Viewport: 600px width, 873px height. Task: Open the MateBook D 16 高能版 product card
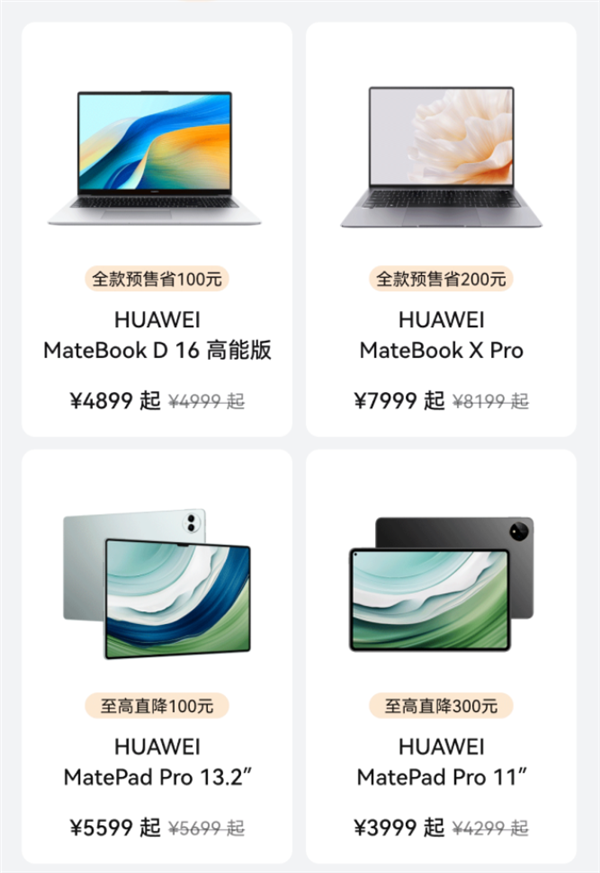pos(157,230)
